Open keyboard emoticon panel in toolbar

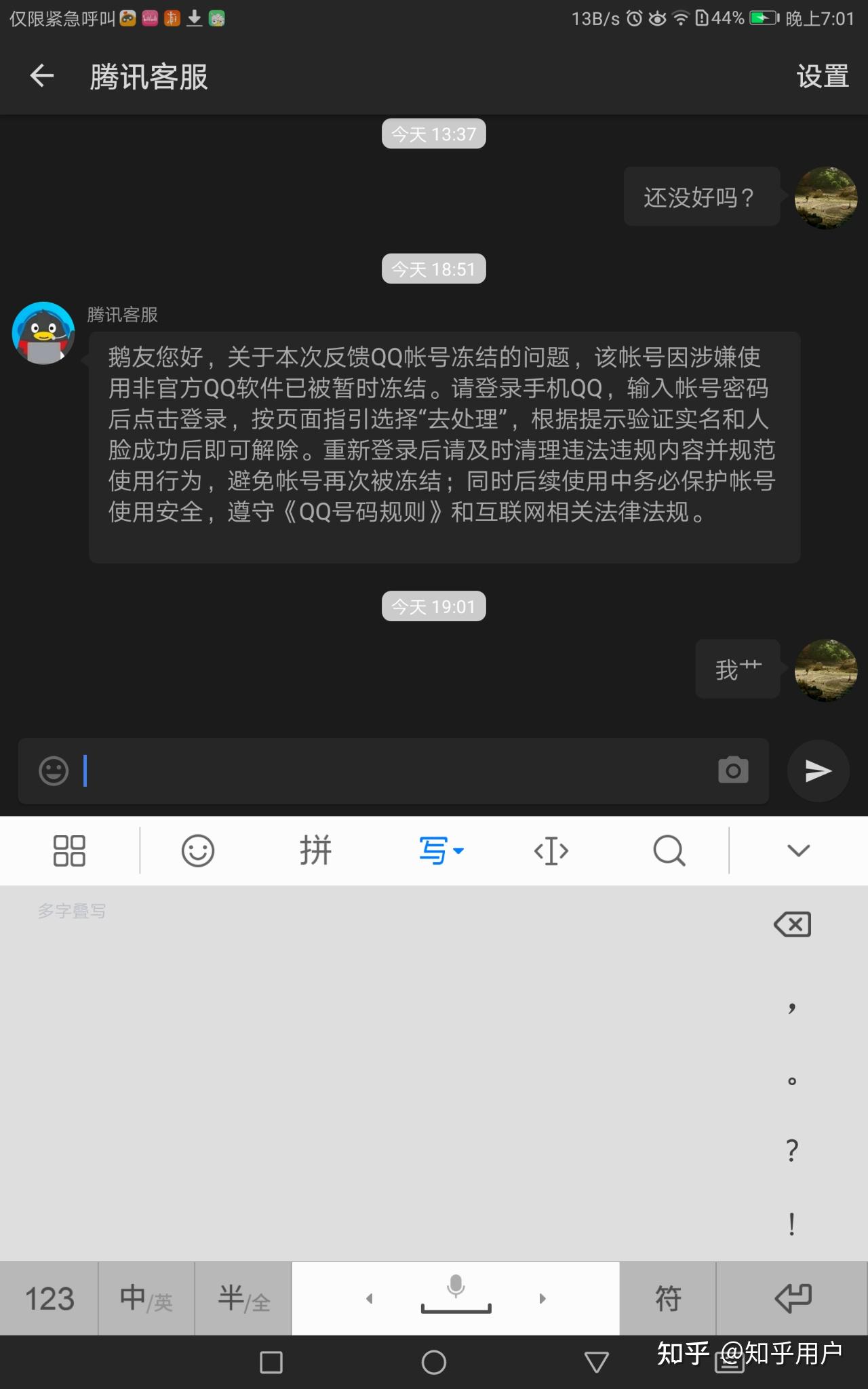coord(197,850)
